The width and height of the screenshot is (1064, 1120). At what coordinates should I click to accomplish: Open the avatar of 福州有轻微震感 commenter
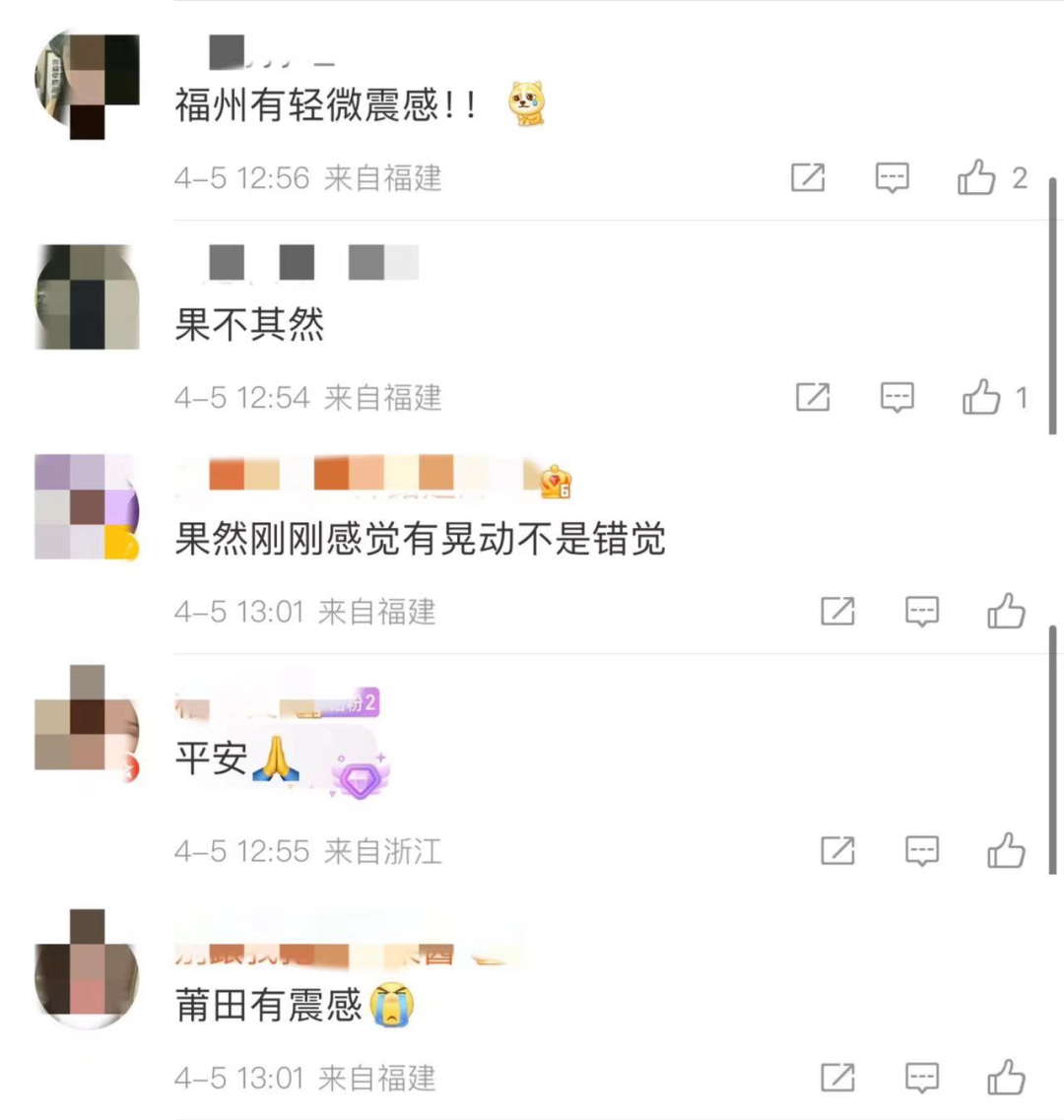click(87, 86)
